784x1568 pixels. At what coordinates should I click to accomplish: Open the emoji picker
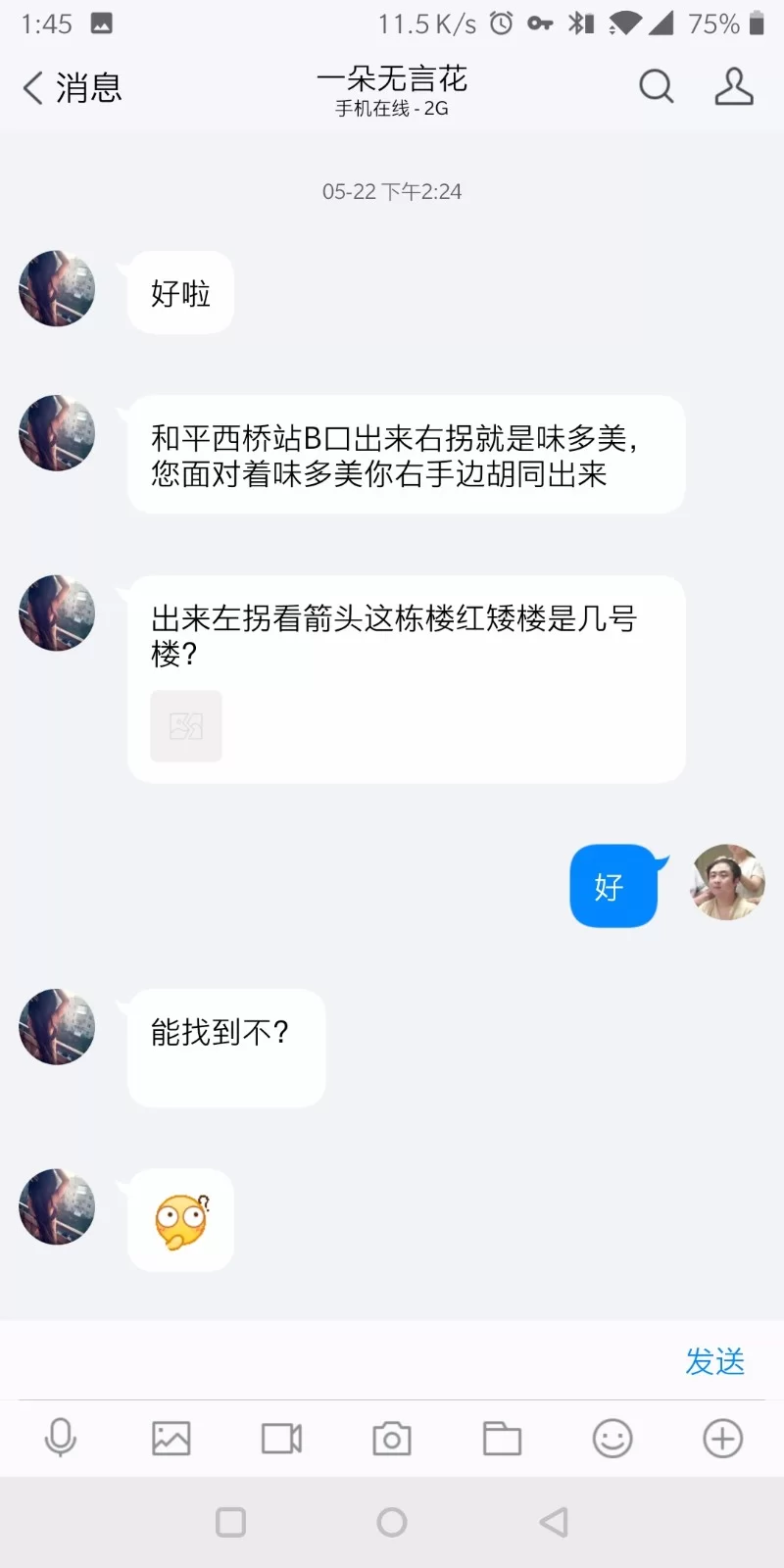[612, 1439]
